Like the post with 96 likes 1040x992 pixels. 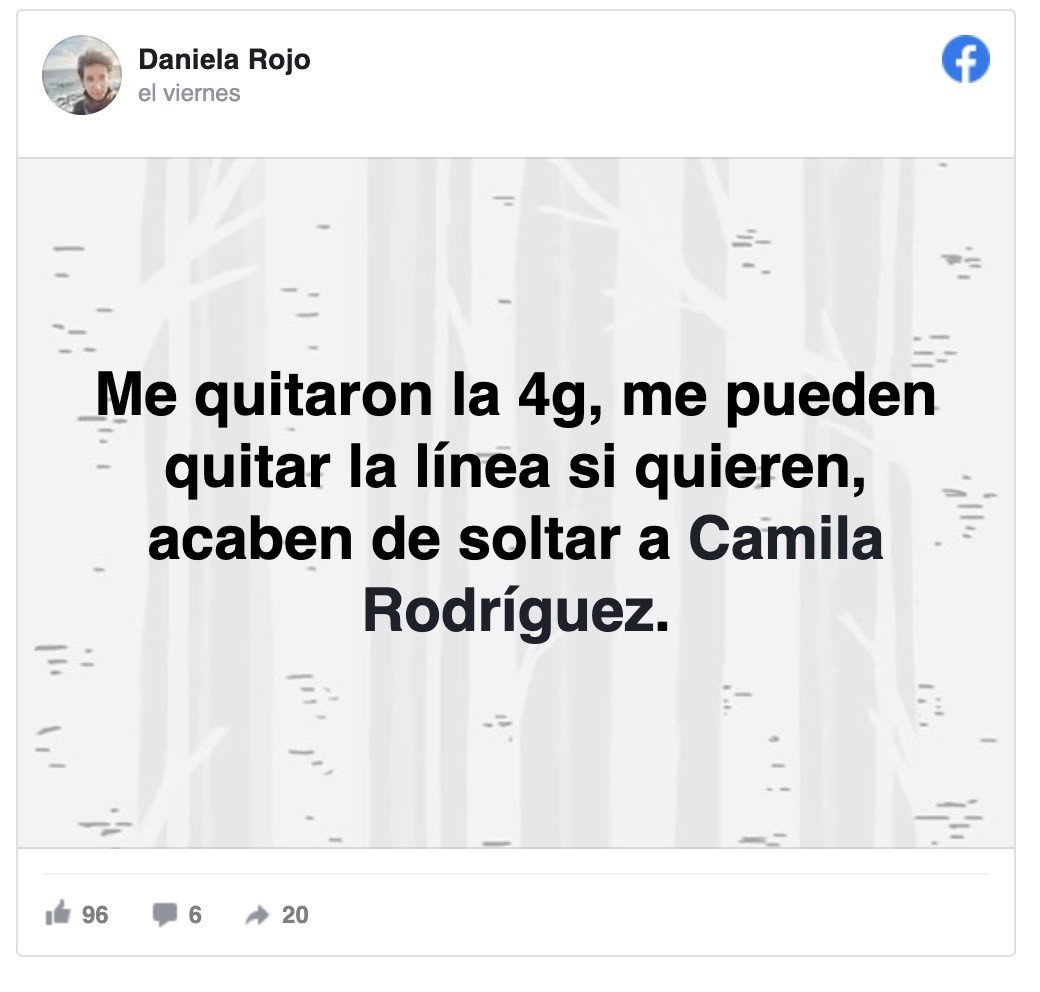(x=59, y=913)
